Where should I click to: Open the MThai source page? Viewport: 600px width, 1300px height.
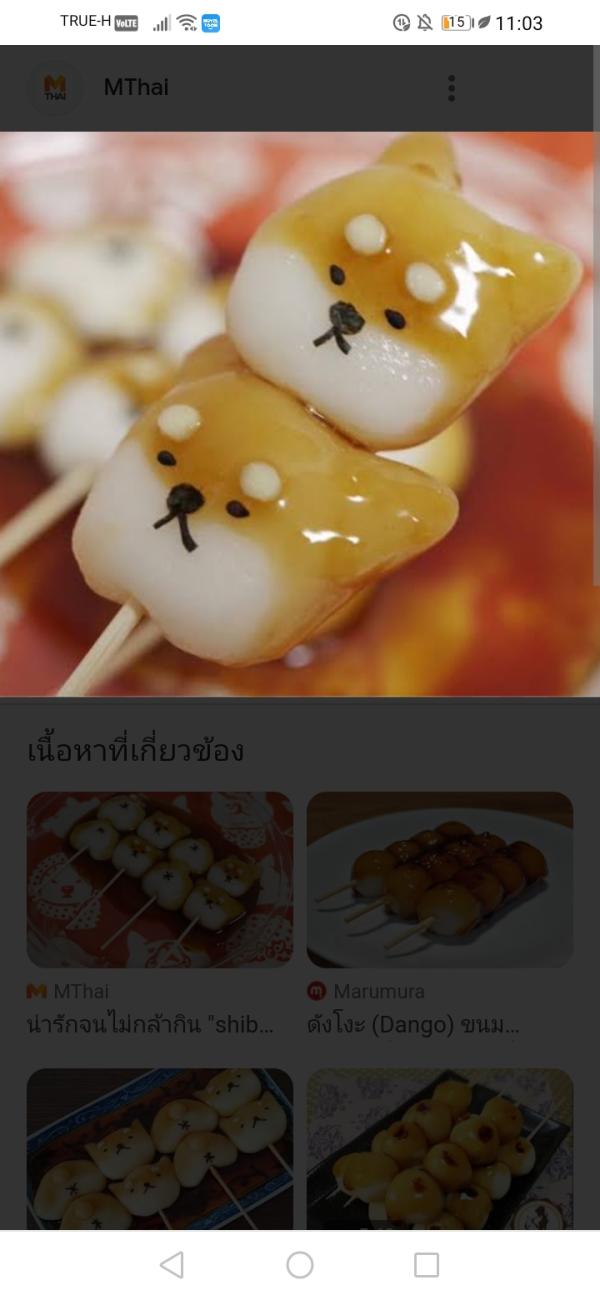[135, 88]
